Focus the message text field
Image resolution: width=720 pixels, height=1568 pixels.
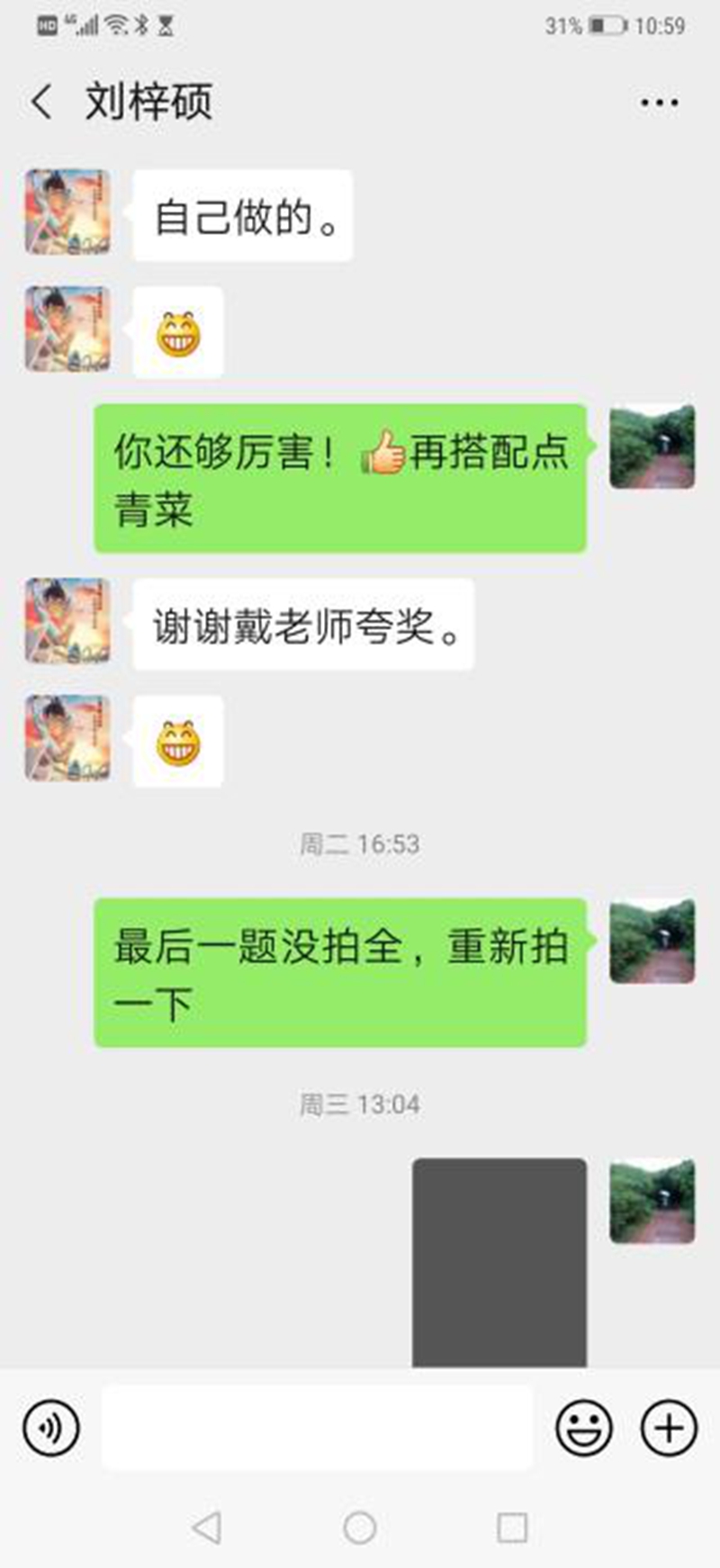(317, 1428)
